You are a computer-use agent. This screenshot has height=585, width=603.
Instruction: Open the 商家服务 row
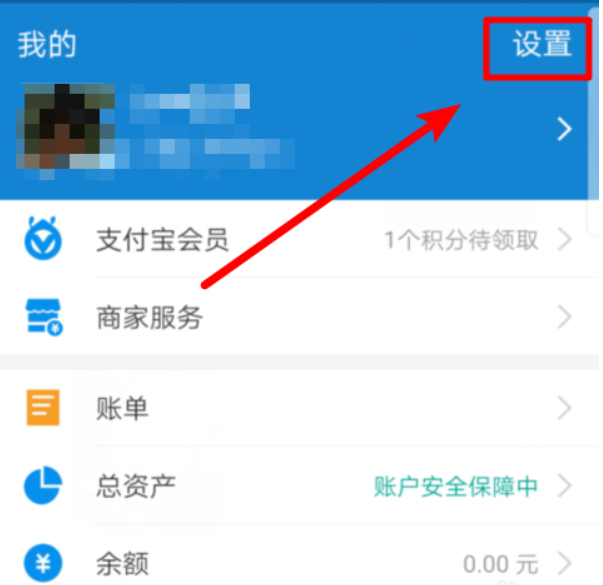tap(300, 318)
